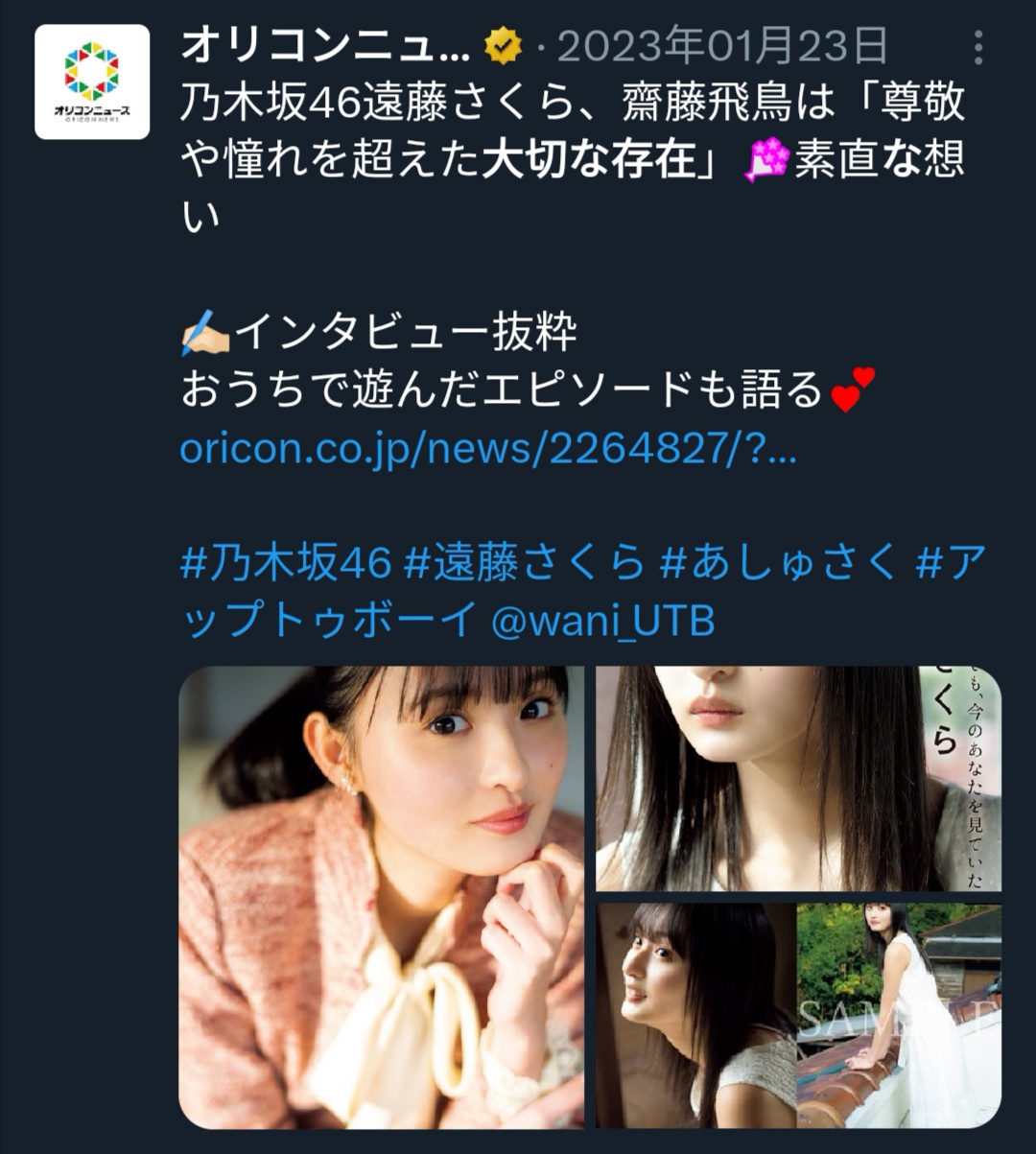Open the oricon.co.jp/news/2264827 link
The image size is (1036, 1154).
coord(487,449)
